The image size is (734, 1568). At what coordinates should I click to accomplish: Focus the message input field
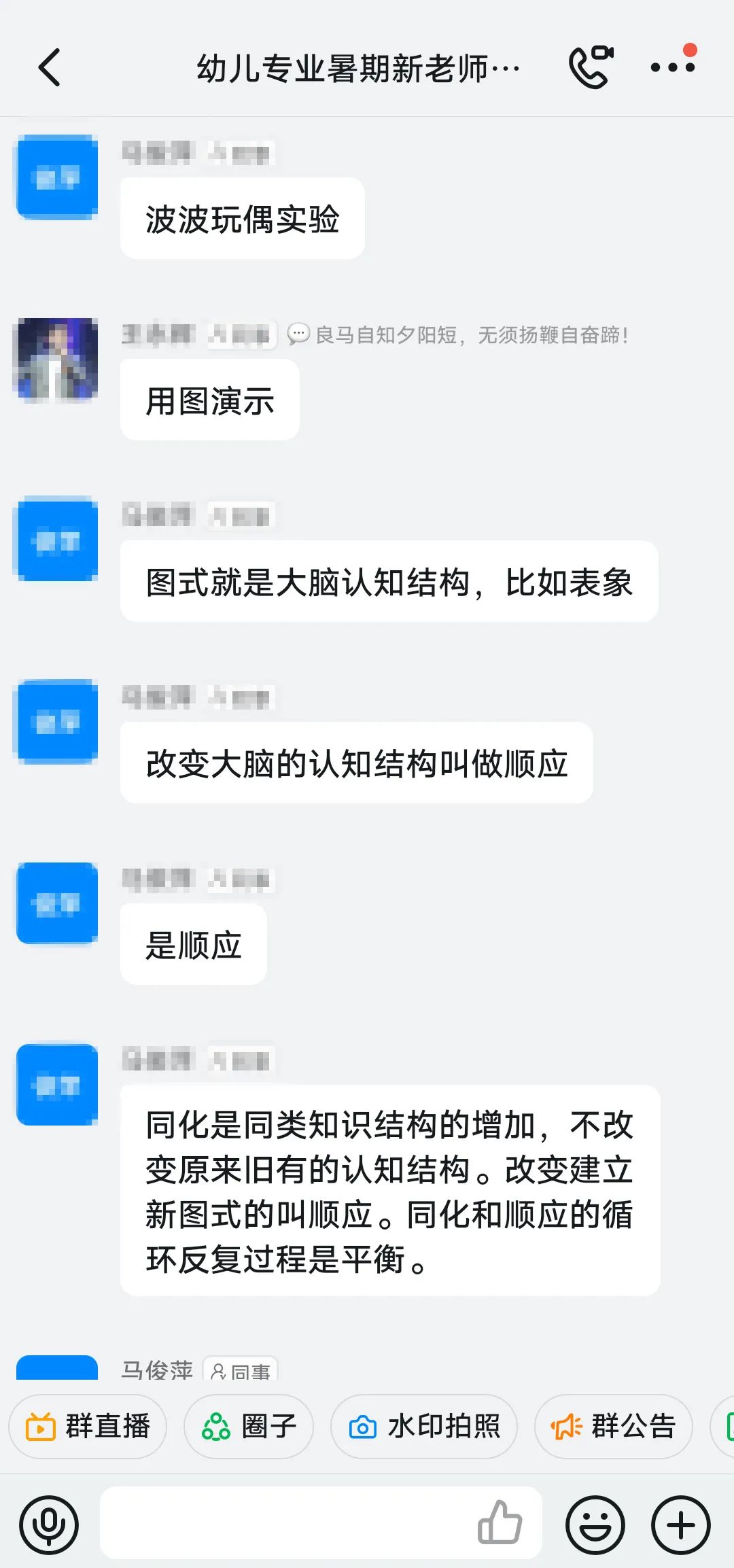[x=285, y=1524]
